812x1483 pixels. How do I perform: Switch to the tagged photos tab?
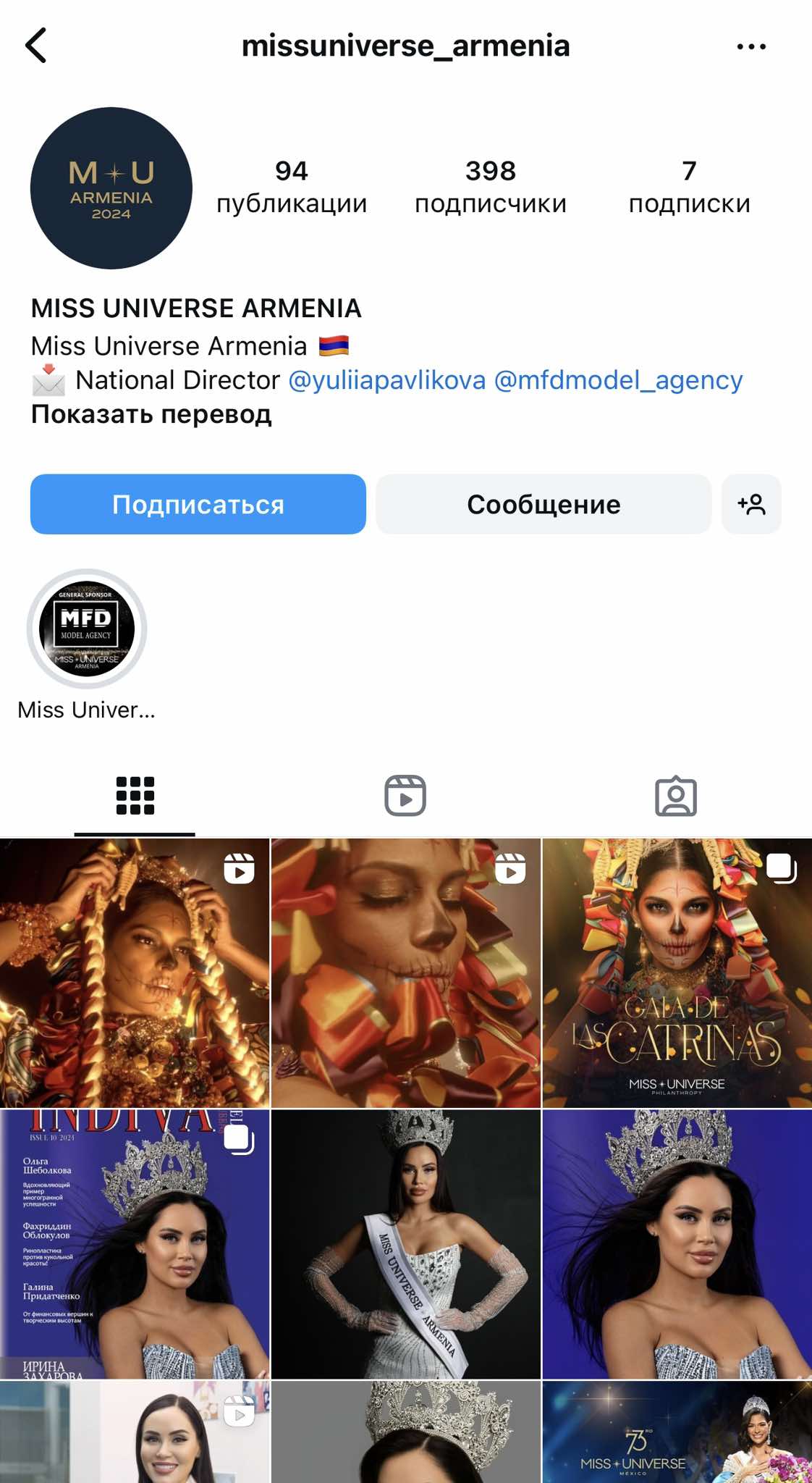[x=676, y=796]
